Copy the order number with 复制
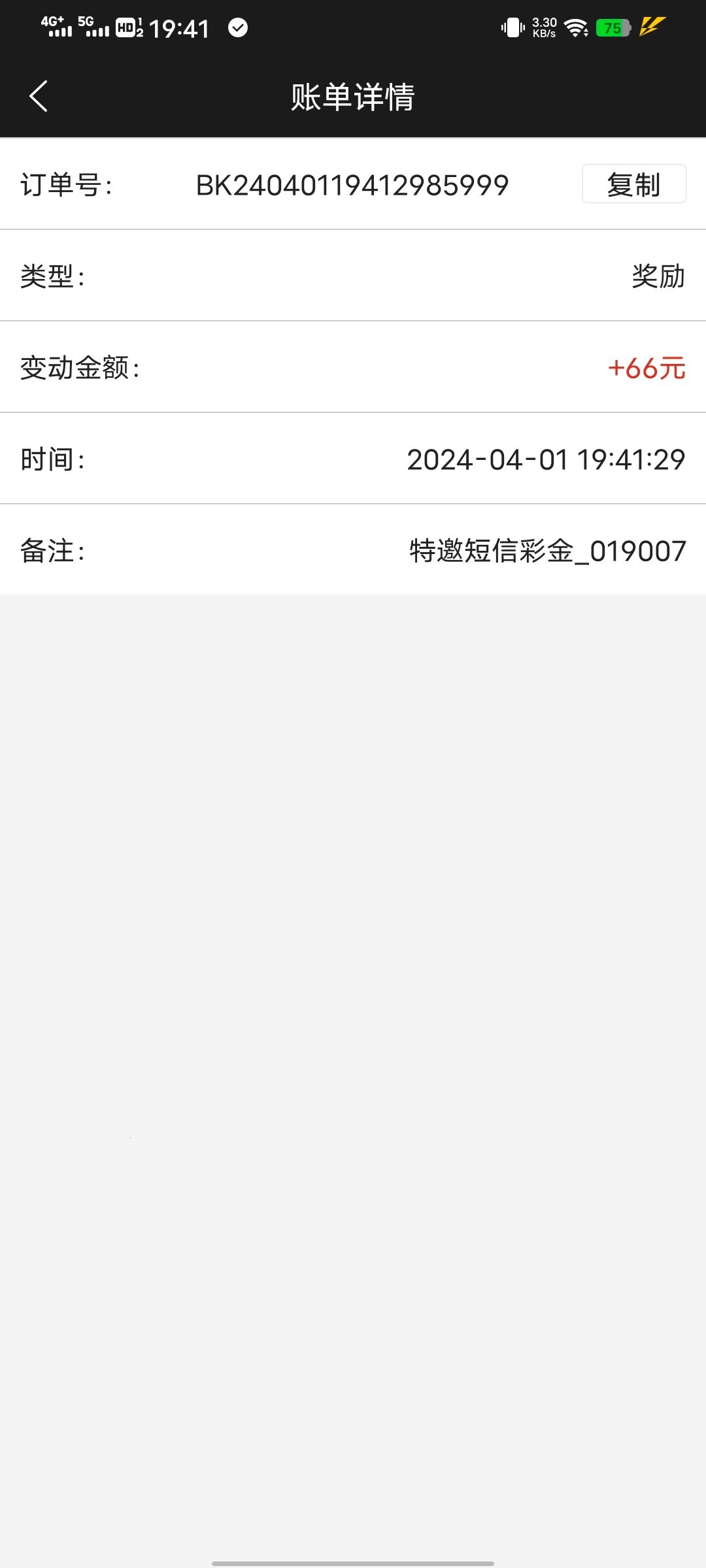The width and height of the screenshot is (706, 1568). [x=633, y=184]
